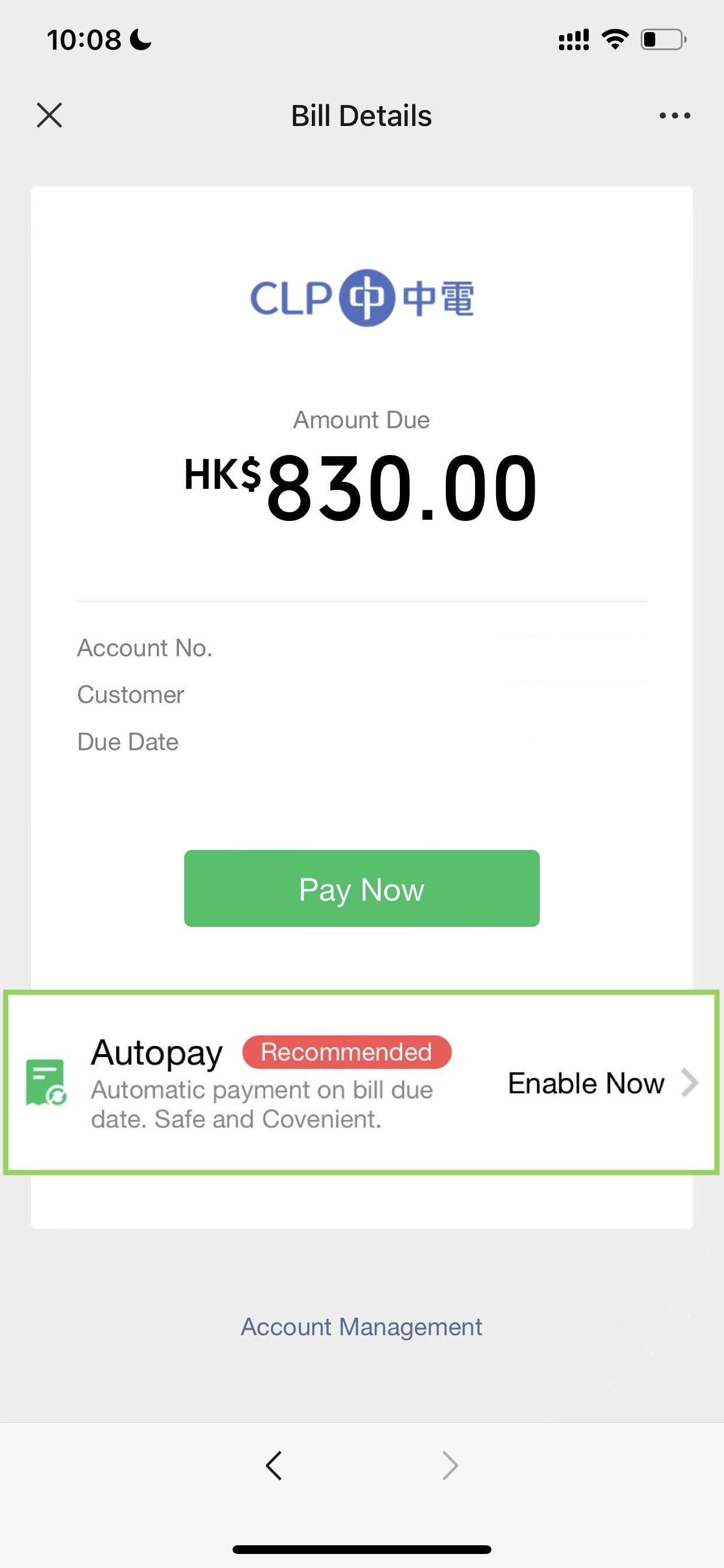Close the Bill Details page
Screen dimensions: 724x1568
tap(50, 115)
